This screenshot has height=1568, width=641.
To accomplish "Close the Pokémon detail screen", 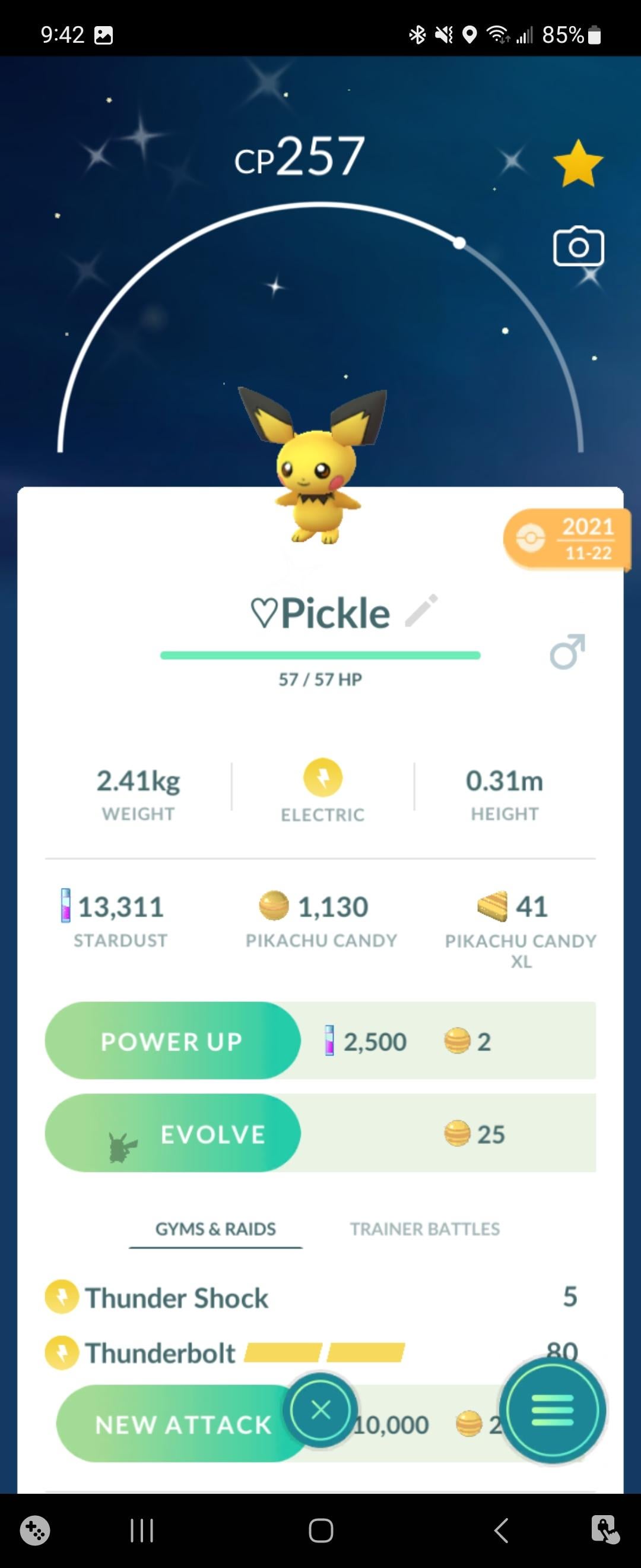I will (320, 1410).
